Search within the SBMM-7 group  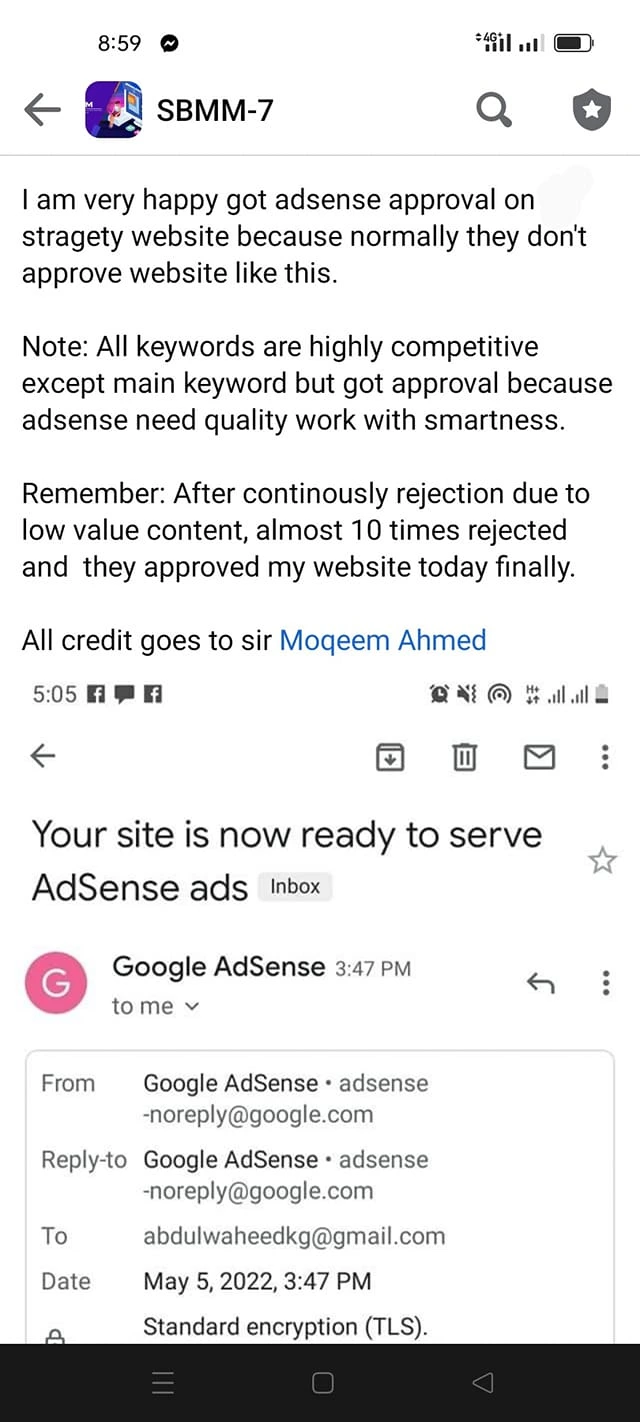point(493,110)
